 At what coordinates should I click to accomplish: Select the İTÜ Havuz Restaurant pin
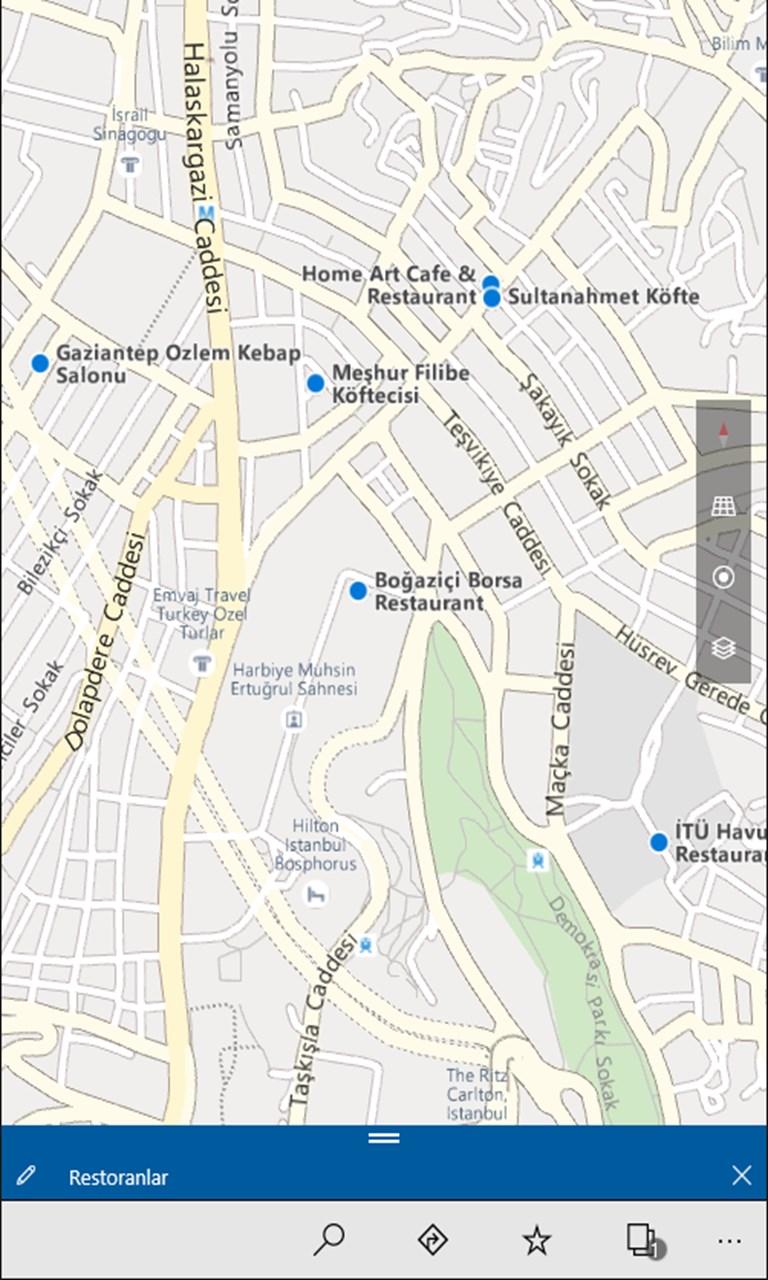click(x=658, y=842)
